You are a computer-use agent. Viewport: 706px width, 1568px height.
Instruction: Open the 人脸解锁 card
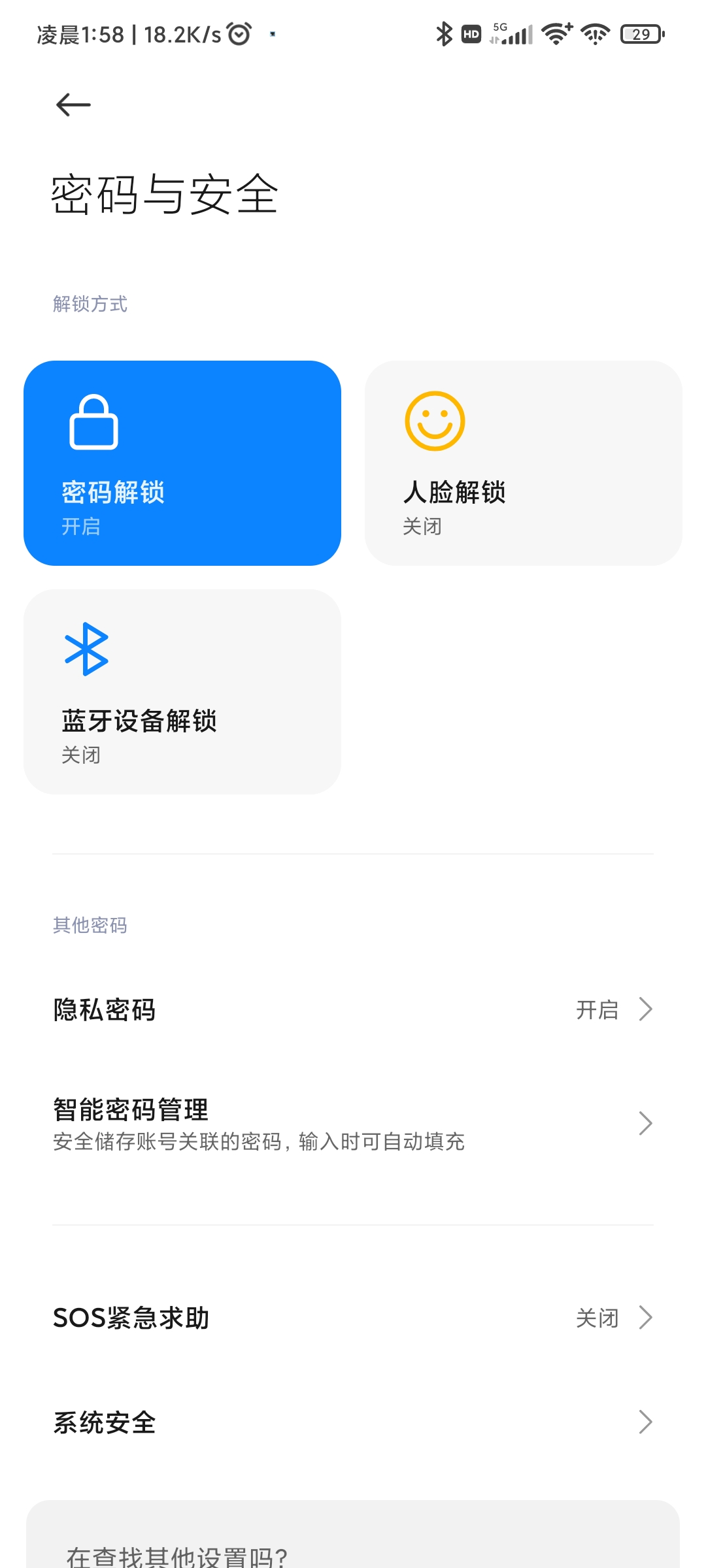(524, 463)
